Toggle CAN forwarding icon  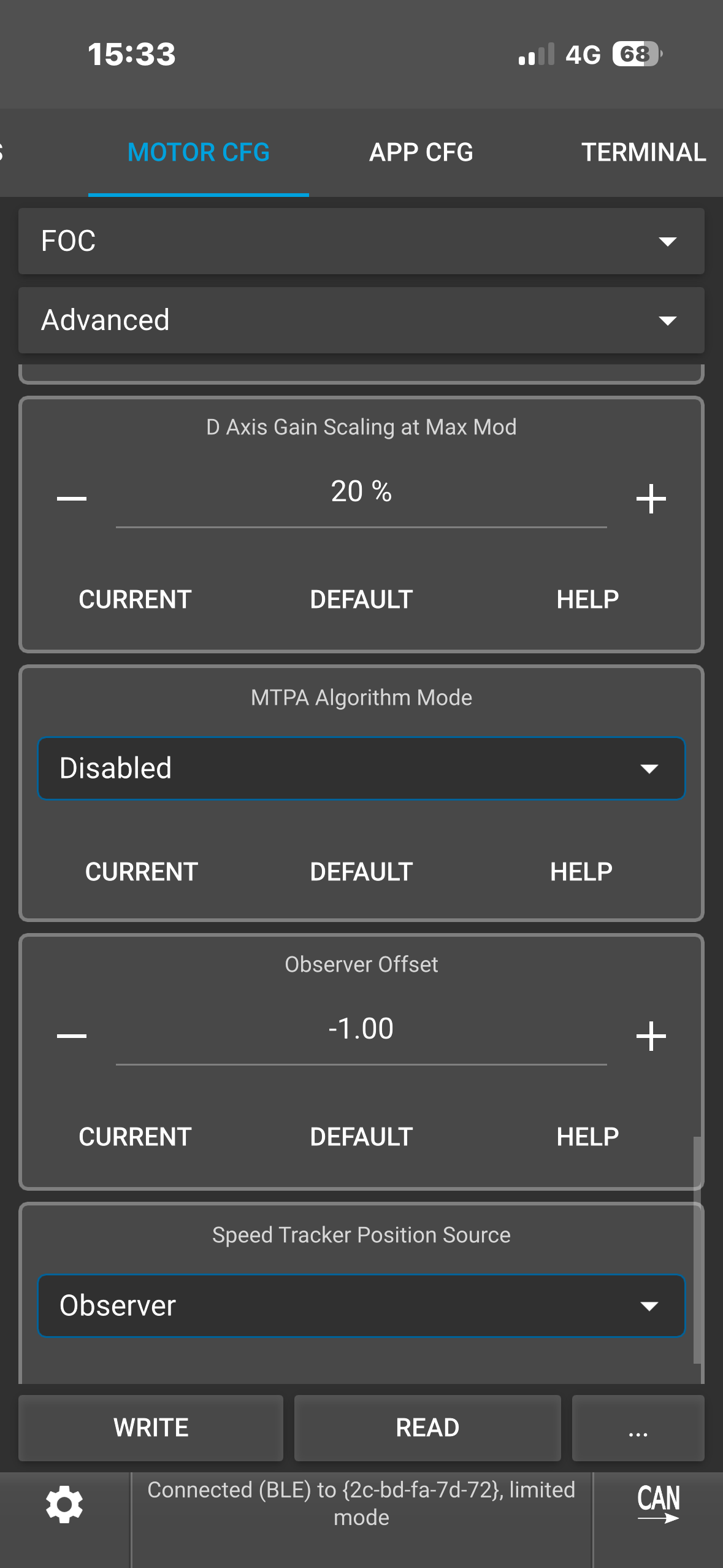click(x=658, y=1503)
